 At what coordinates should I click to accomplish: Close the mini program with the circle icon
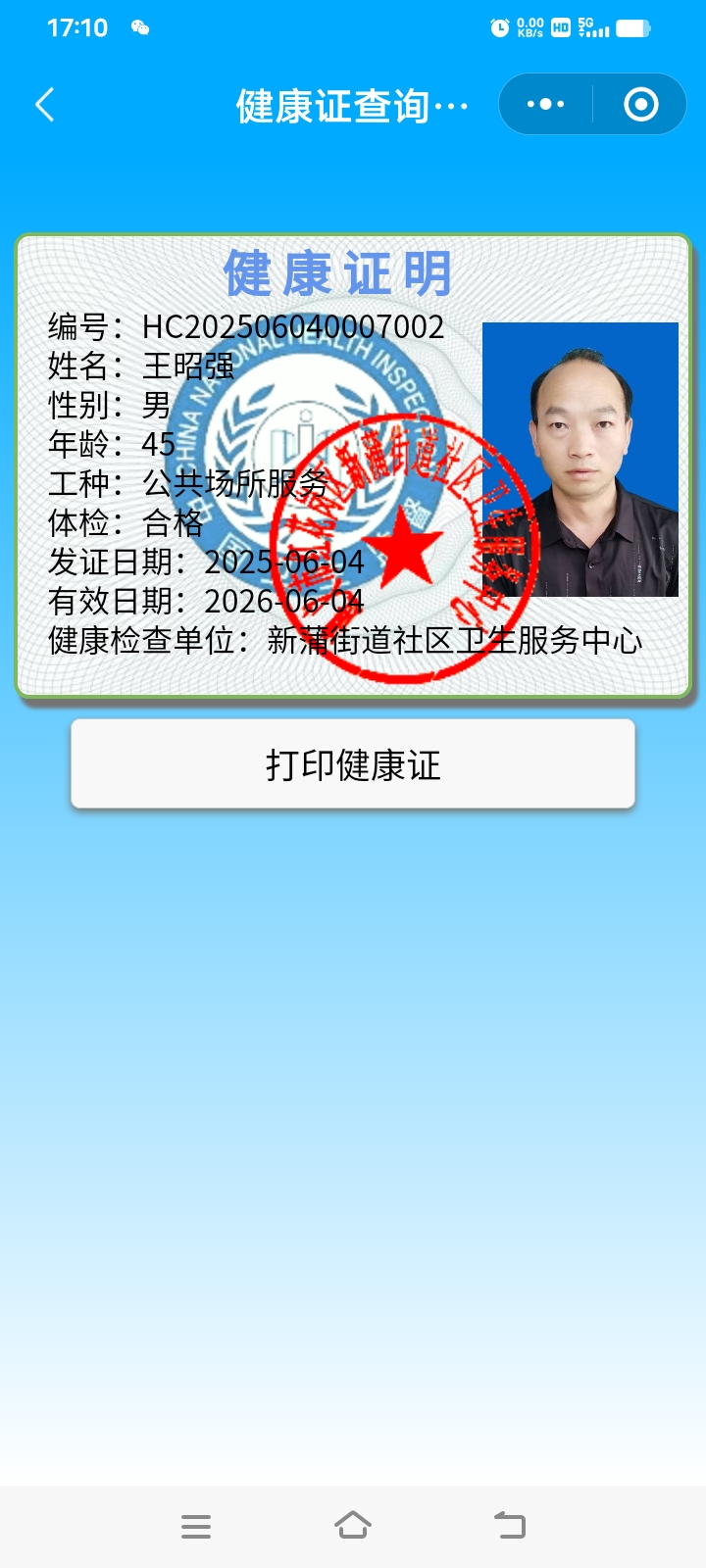tap(641, 104)
